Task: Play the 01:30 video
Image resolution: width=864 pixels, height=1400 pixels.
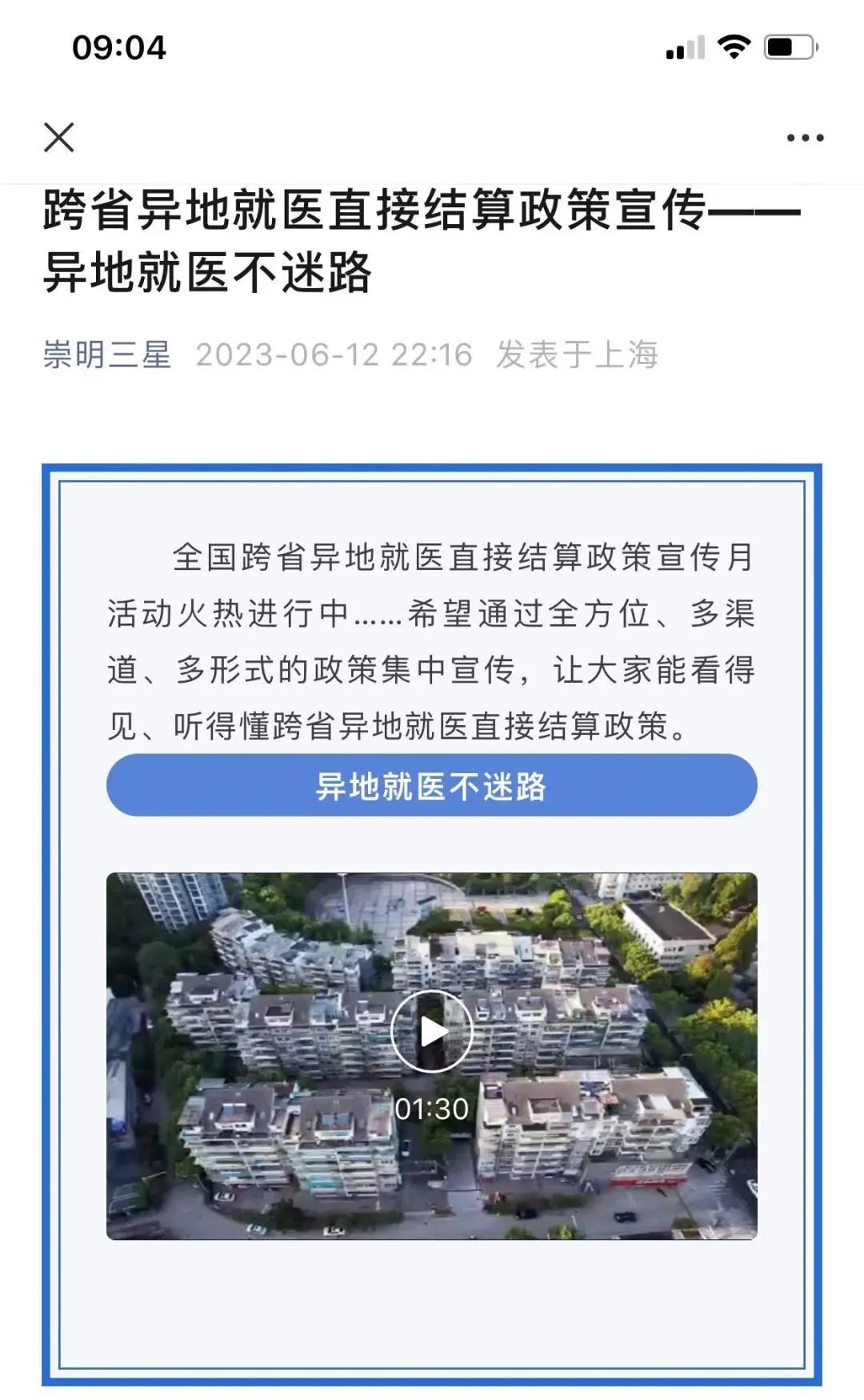Action: [x=432, y=1031]
